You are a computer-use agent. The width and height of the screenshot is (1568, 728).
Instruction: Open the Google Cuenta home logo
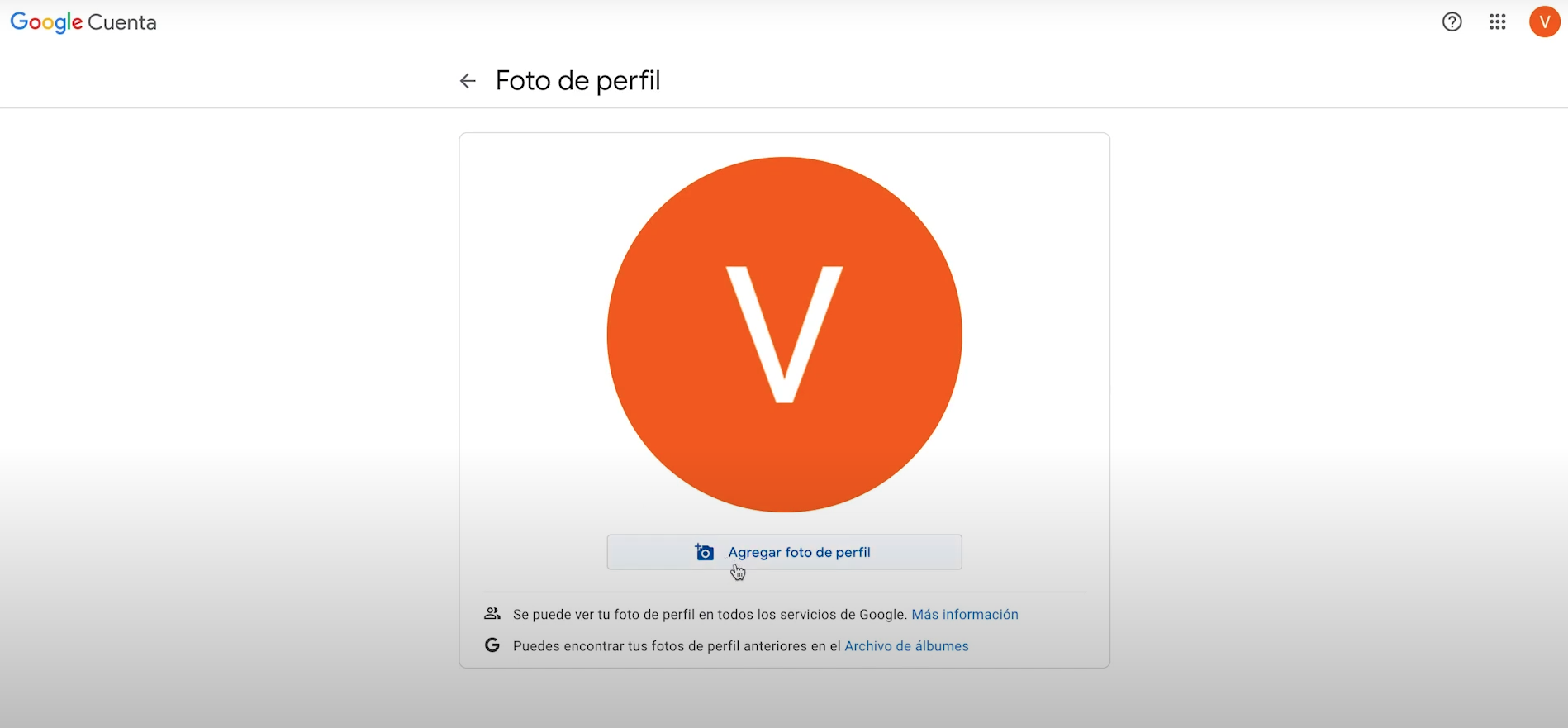click(83, 22)
